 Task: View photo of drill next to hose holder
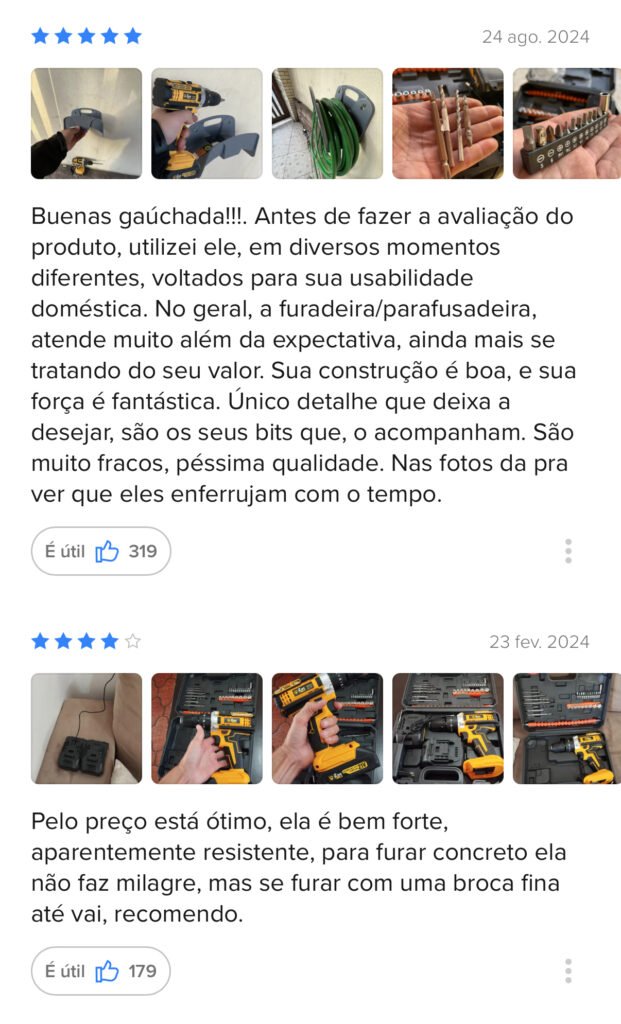207,123
